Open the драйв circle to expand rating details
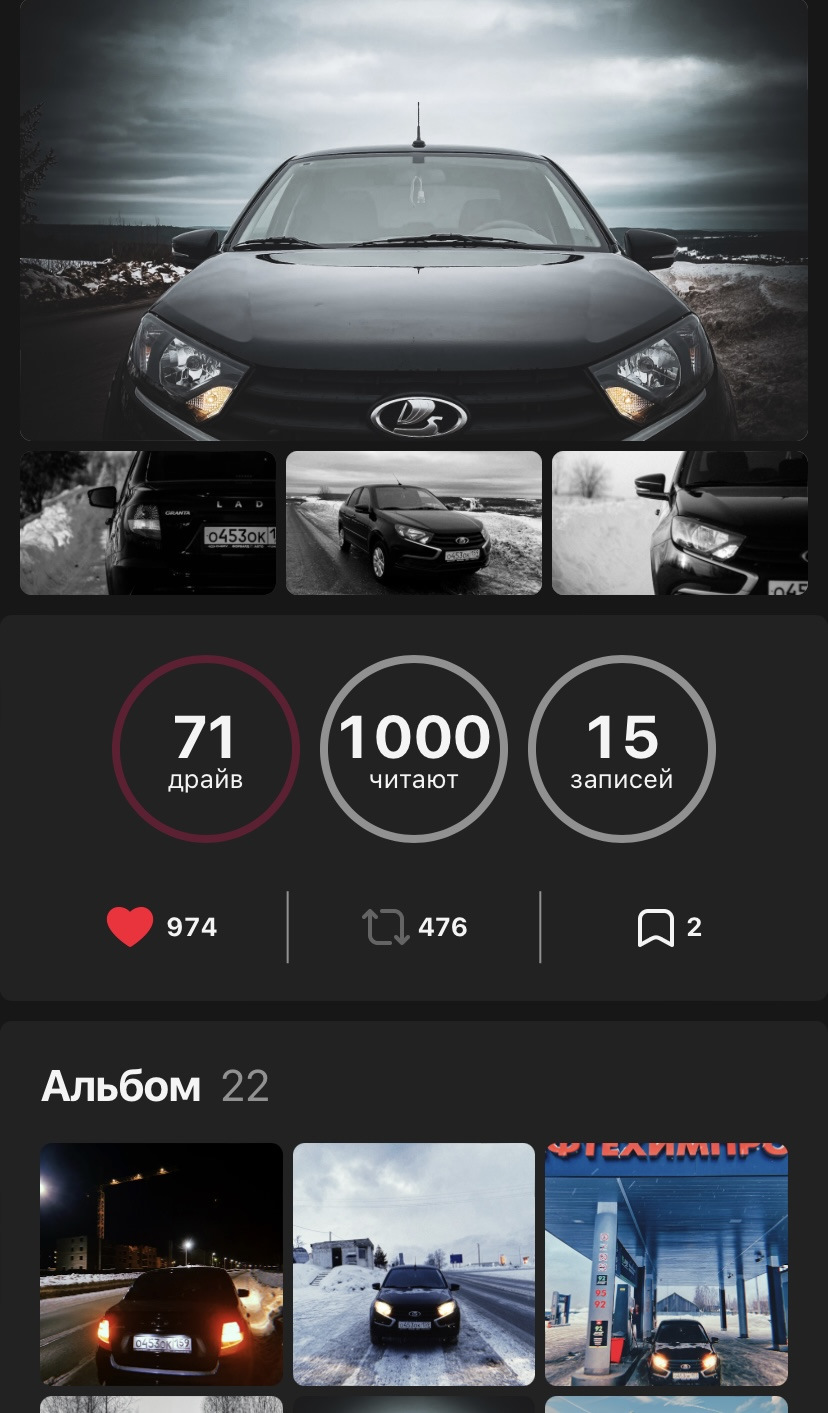This screenshot has width=828, height=1413. click(x=206, y=750)
